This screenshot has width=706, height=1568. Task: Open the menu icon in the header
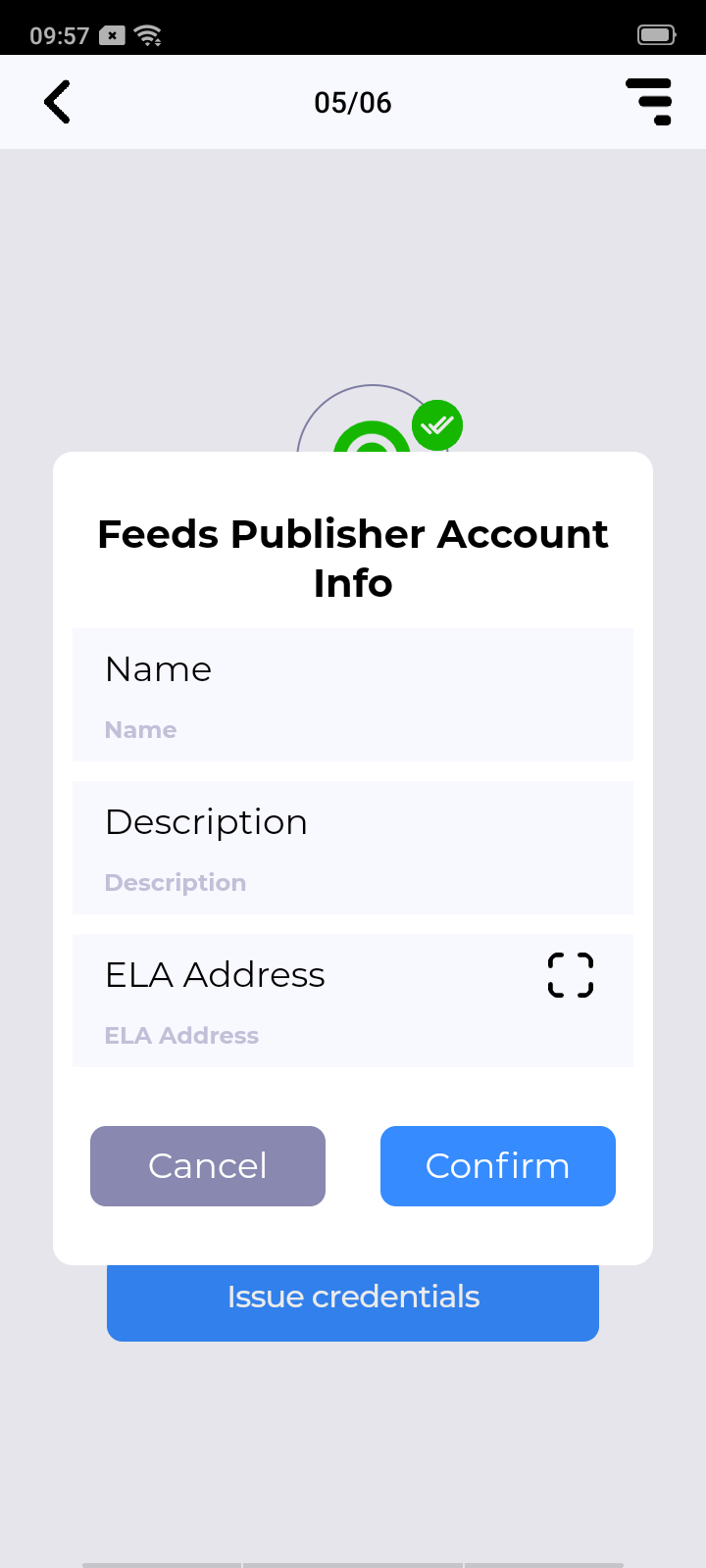pyautogui.click(x=649, y=102)
